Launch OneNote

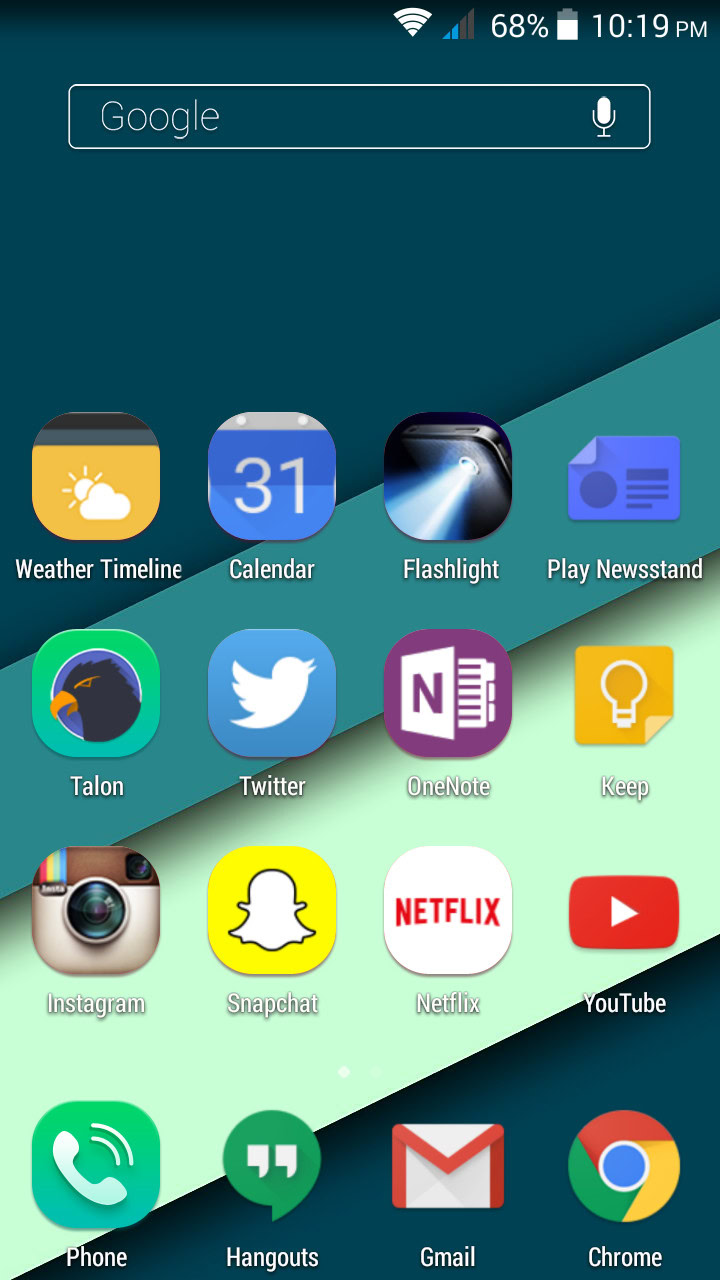[x=448, y=693]
